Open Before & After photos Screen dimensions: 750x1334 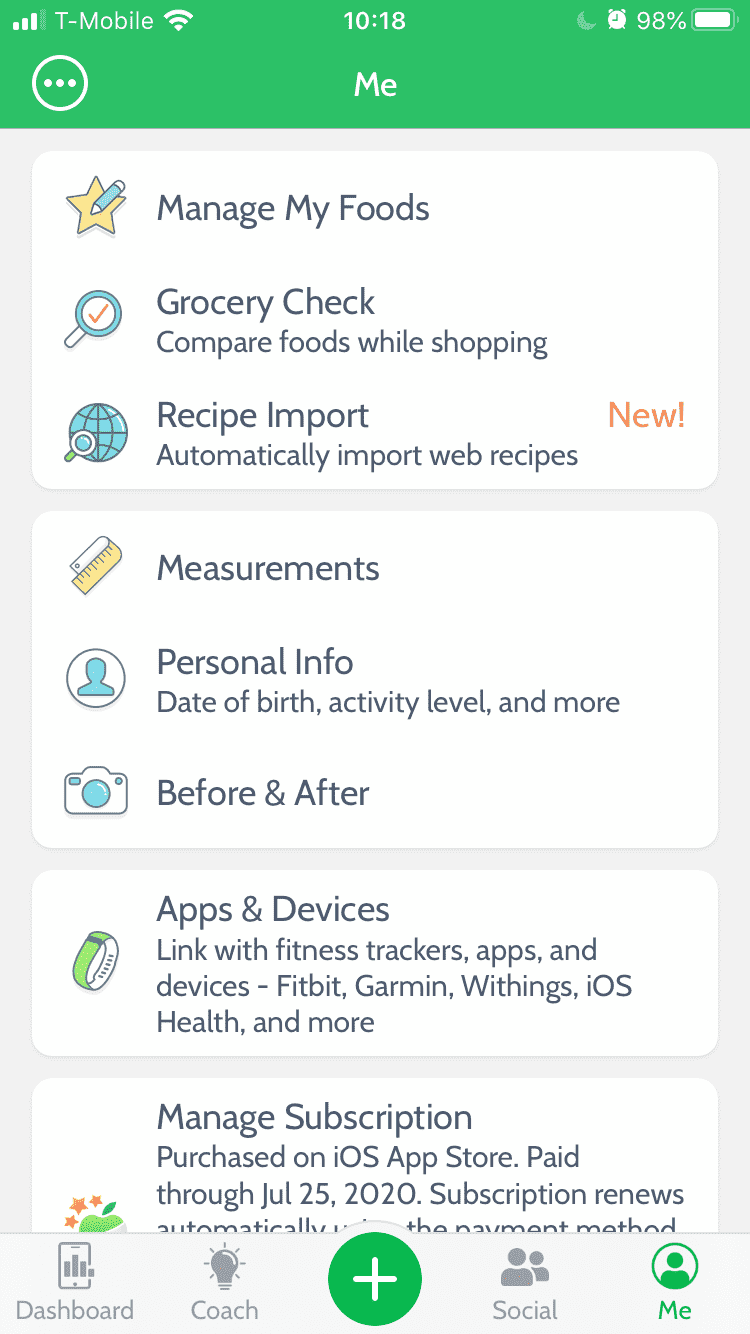[263, 793]
